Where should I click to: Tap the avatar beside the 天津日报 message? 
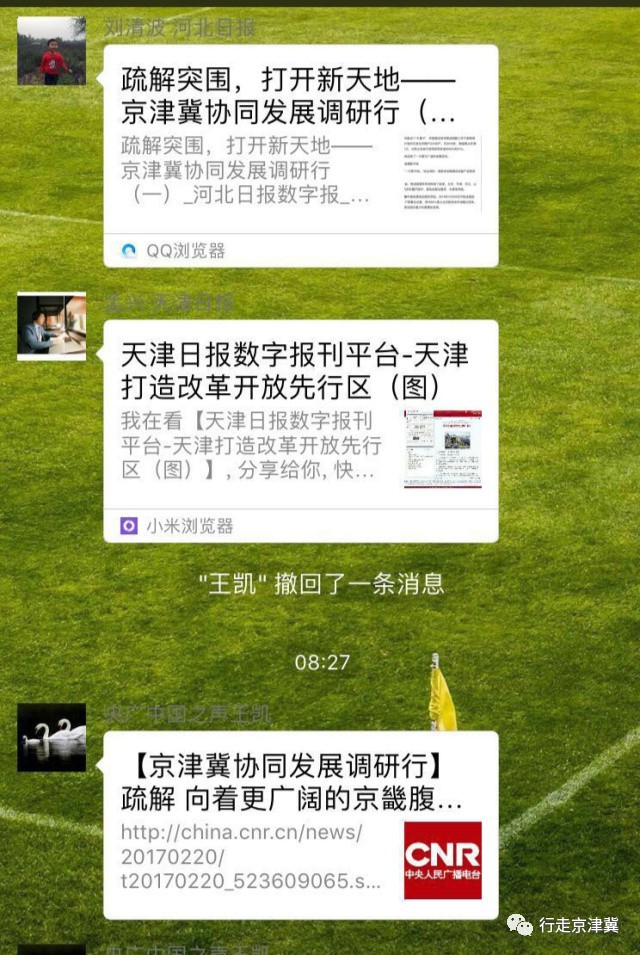point(51,326)
